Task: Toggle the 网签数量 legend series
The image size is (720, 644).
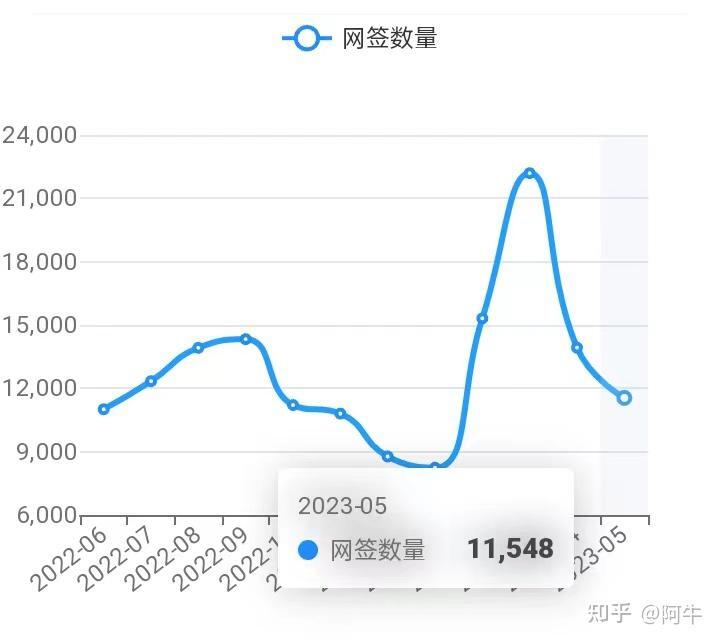Action: tap(360, 39)
